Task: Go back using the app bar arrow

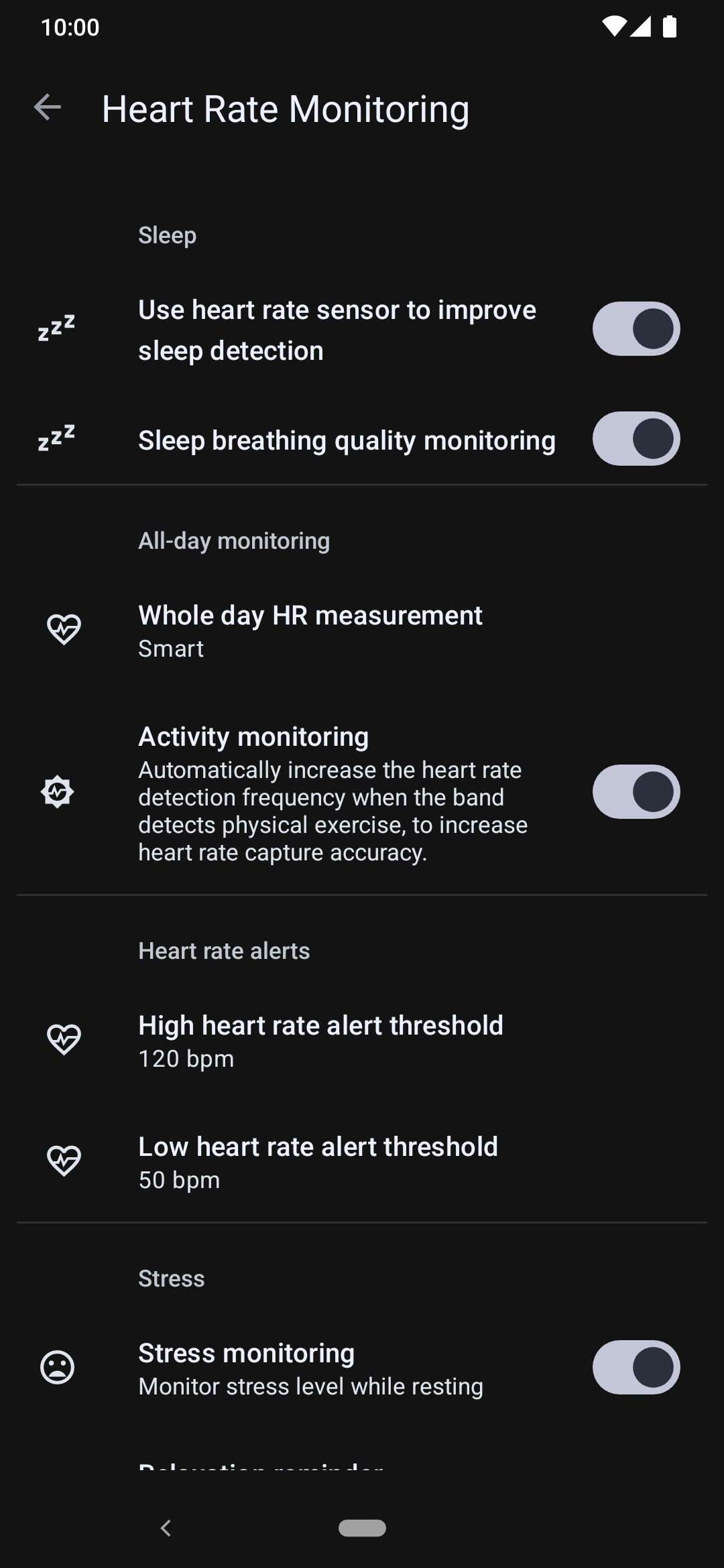Action: coord(48,108)
